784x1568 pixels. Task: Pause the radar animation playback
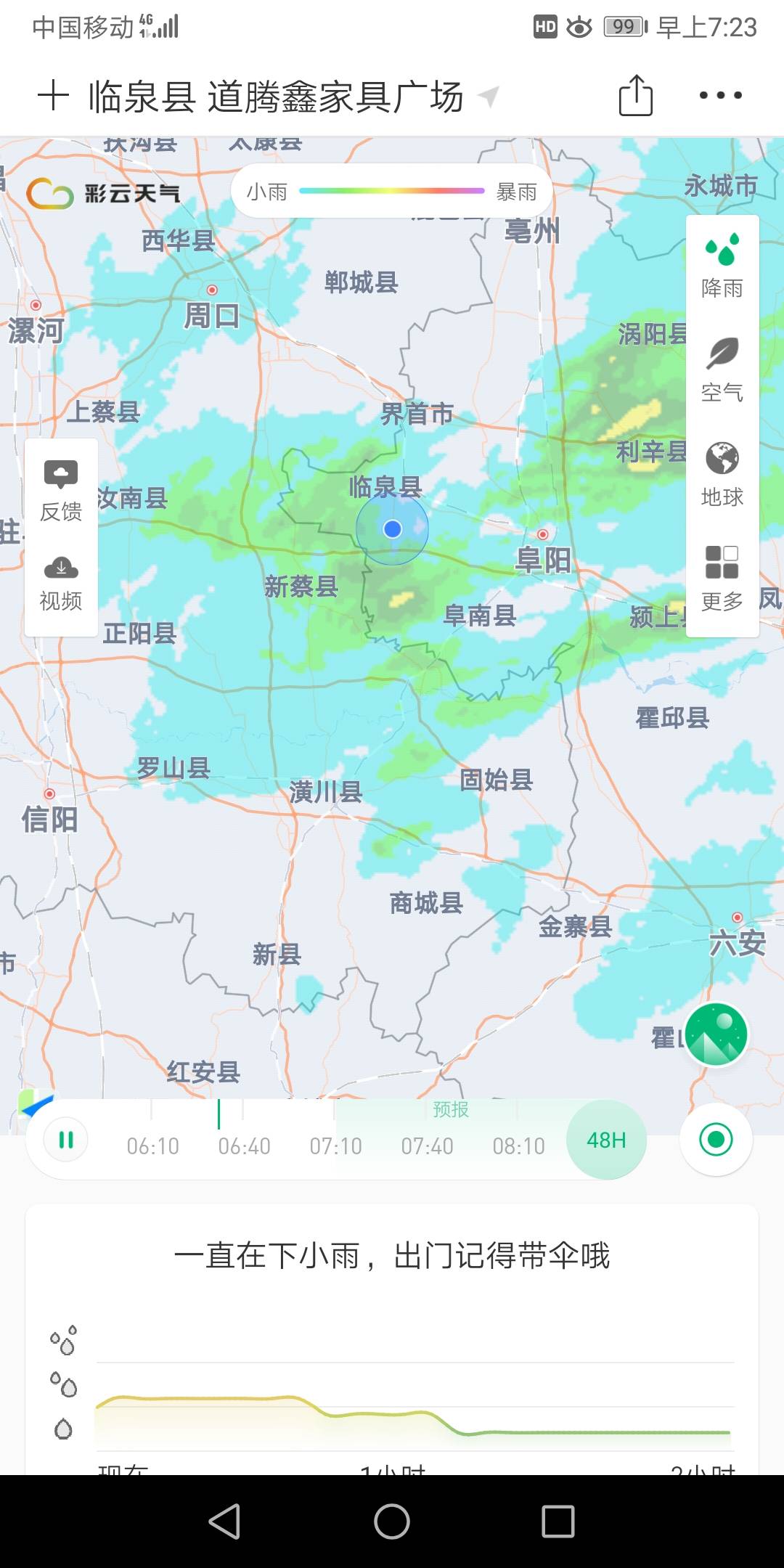pos(66,1140)
